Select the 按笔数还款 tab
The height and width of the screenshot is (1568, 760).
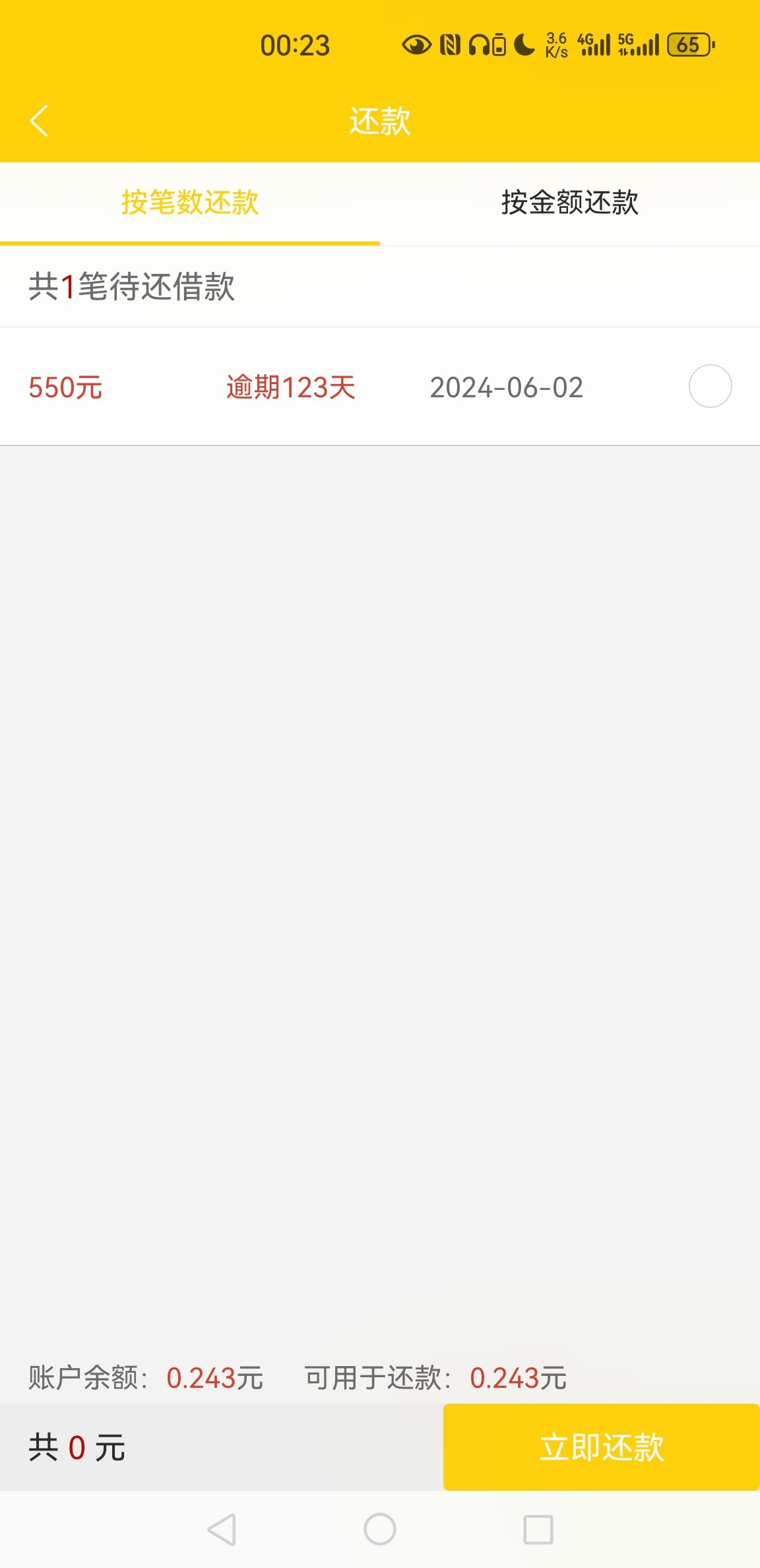[190, 203]
